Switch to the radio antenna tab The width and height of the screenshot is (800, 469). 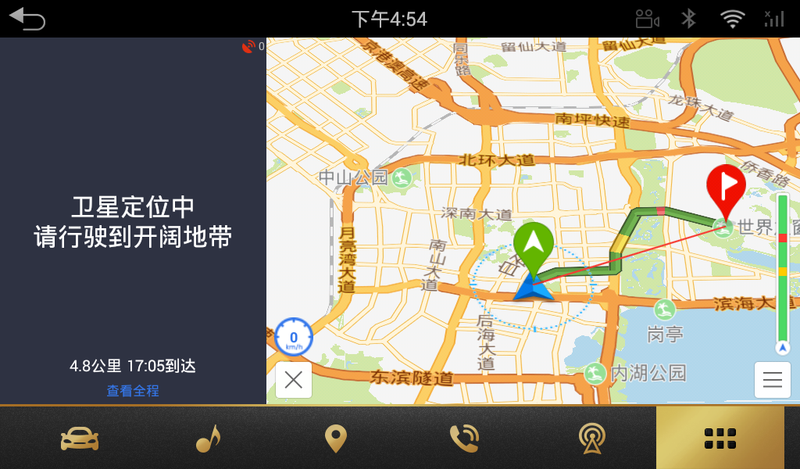coord(592,438)
